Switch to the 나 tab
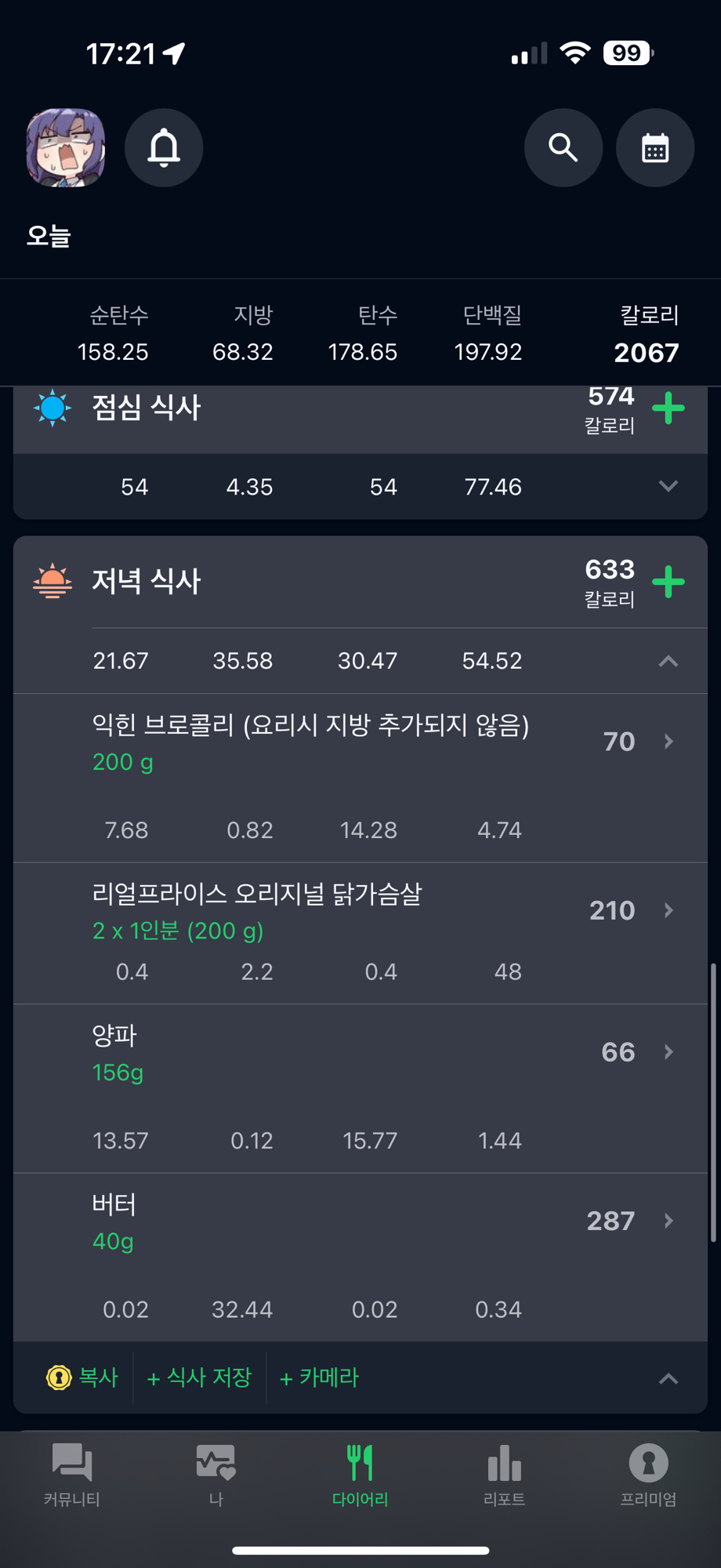Screen dimensions: 721x1568 click(x=216, y=1475)
